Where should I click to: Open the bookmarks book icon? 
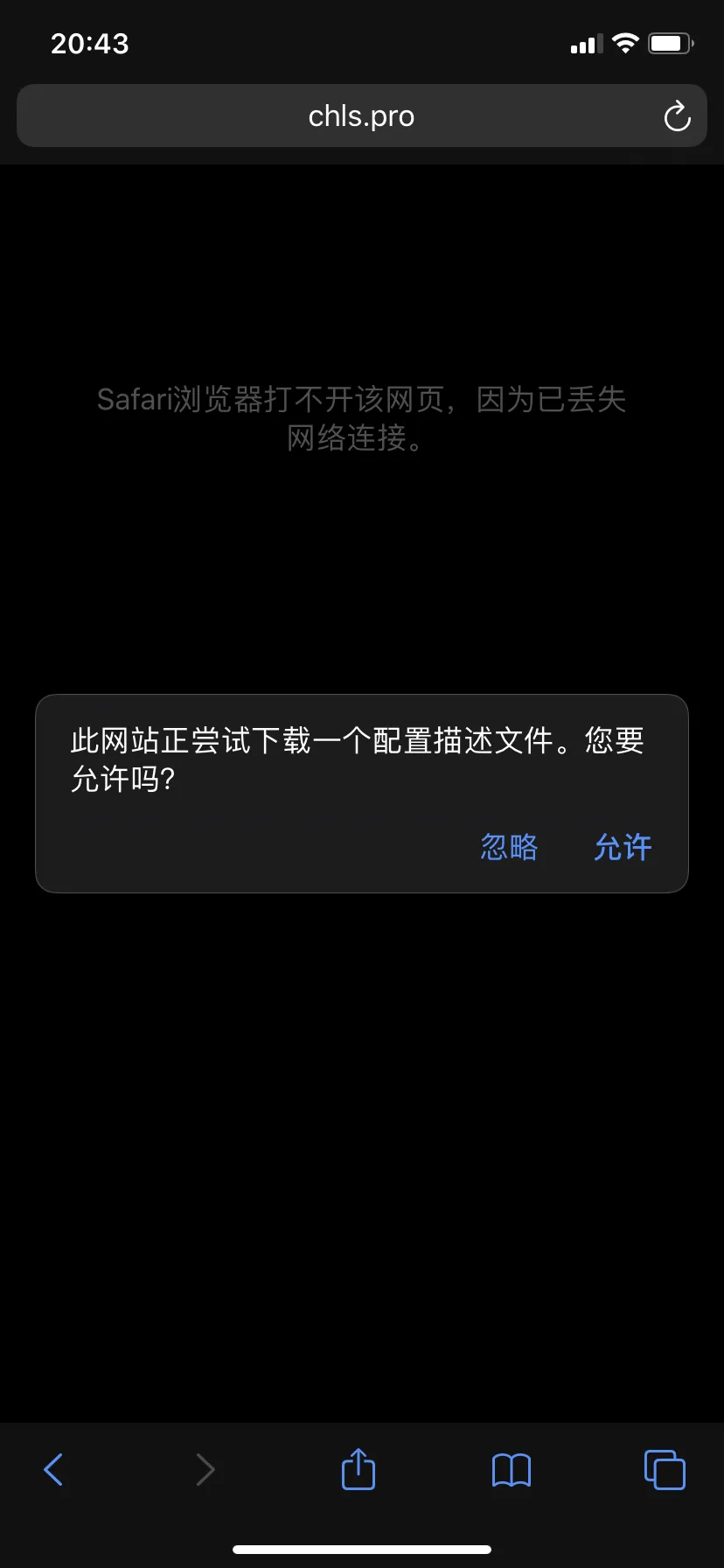coord(512,1470)
